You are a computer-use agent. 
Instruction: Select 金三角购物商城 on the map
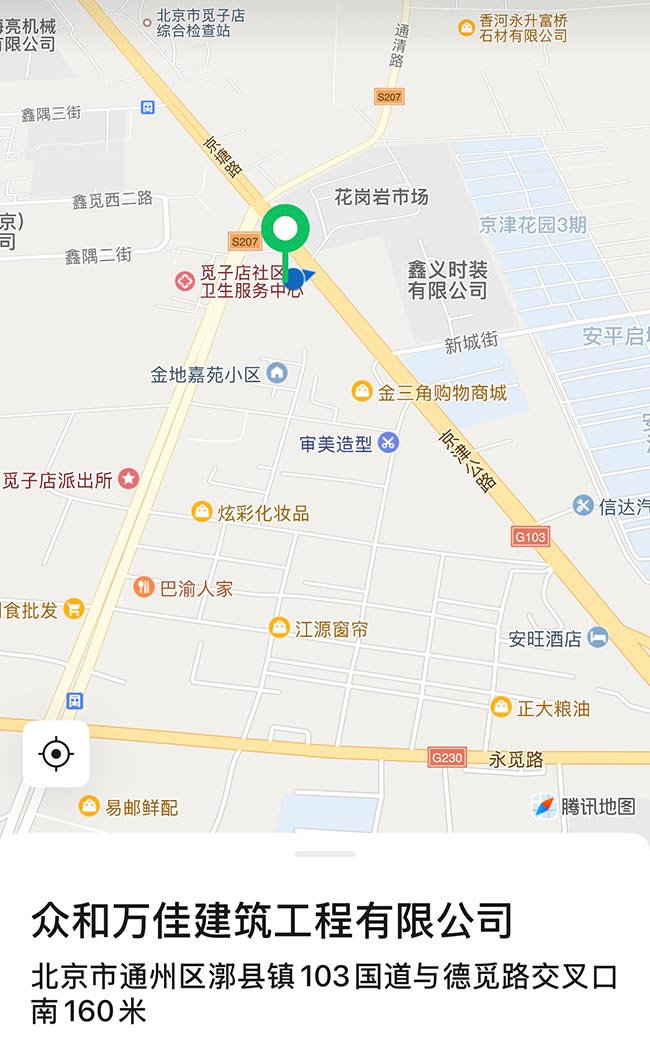362,392
